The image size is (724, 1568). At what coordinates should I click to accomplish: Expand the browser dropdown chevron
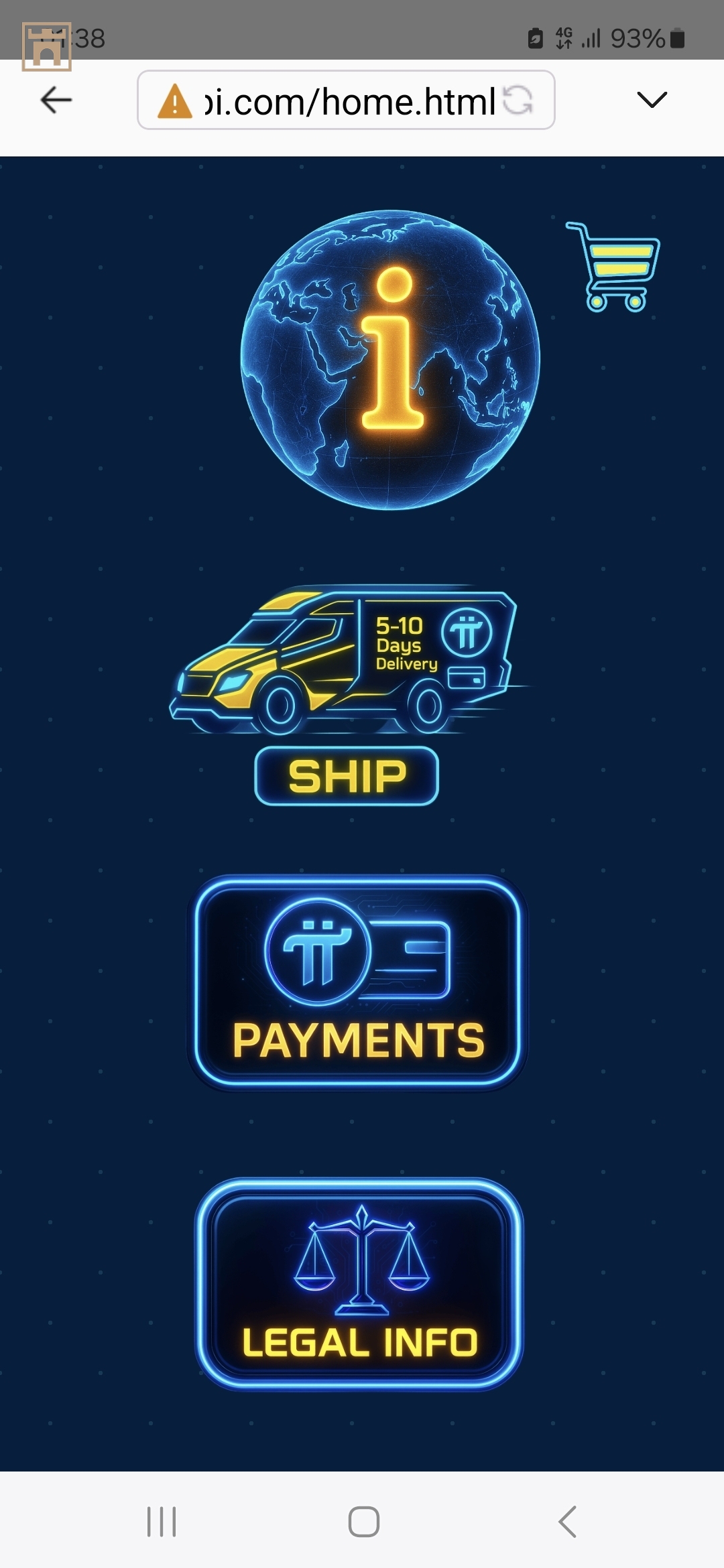pyautogui.click(x=652, y=101)
